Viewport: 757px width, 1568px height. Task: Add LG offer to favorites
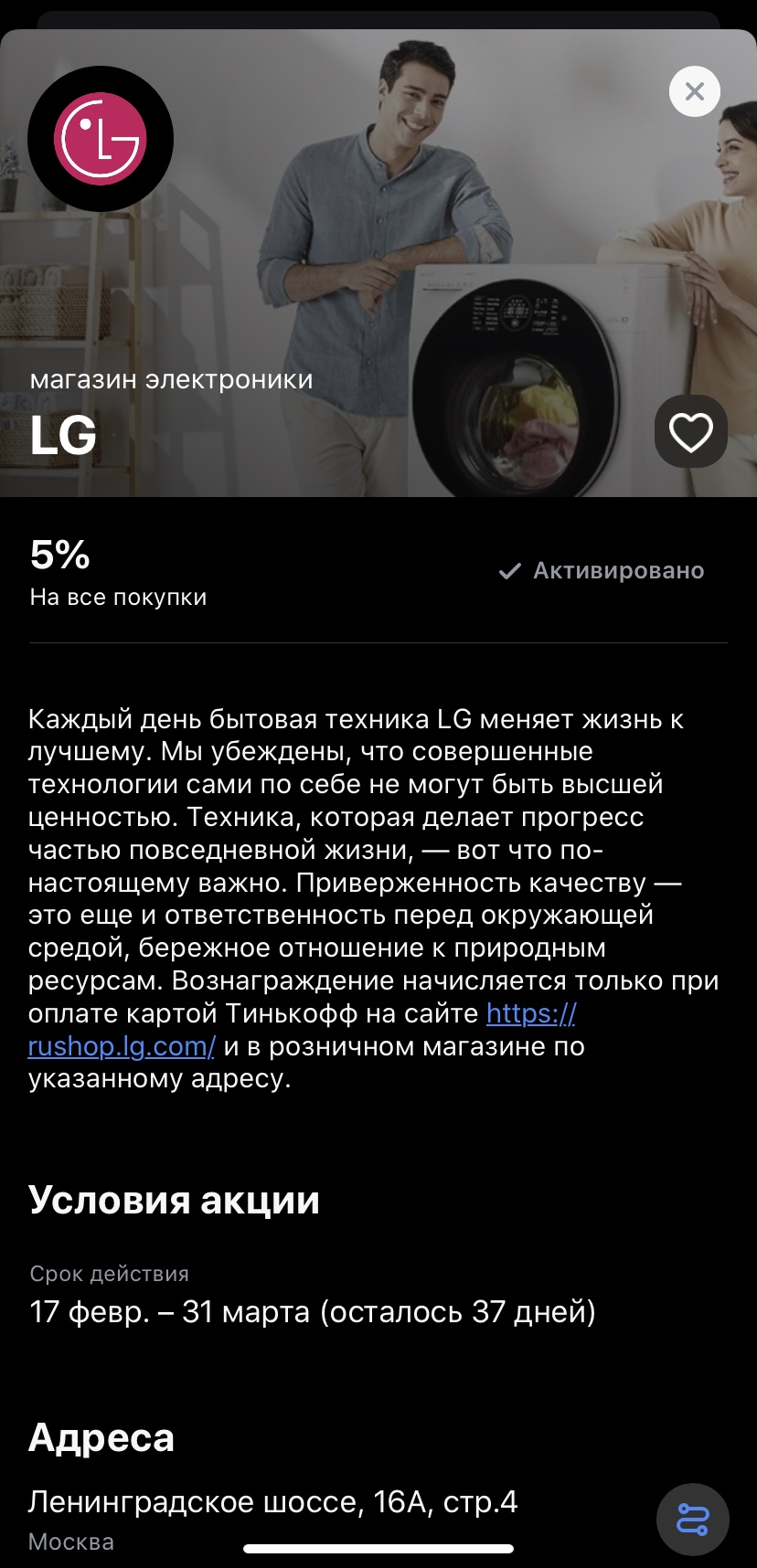pos(691,432)
